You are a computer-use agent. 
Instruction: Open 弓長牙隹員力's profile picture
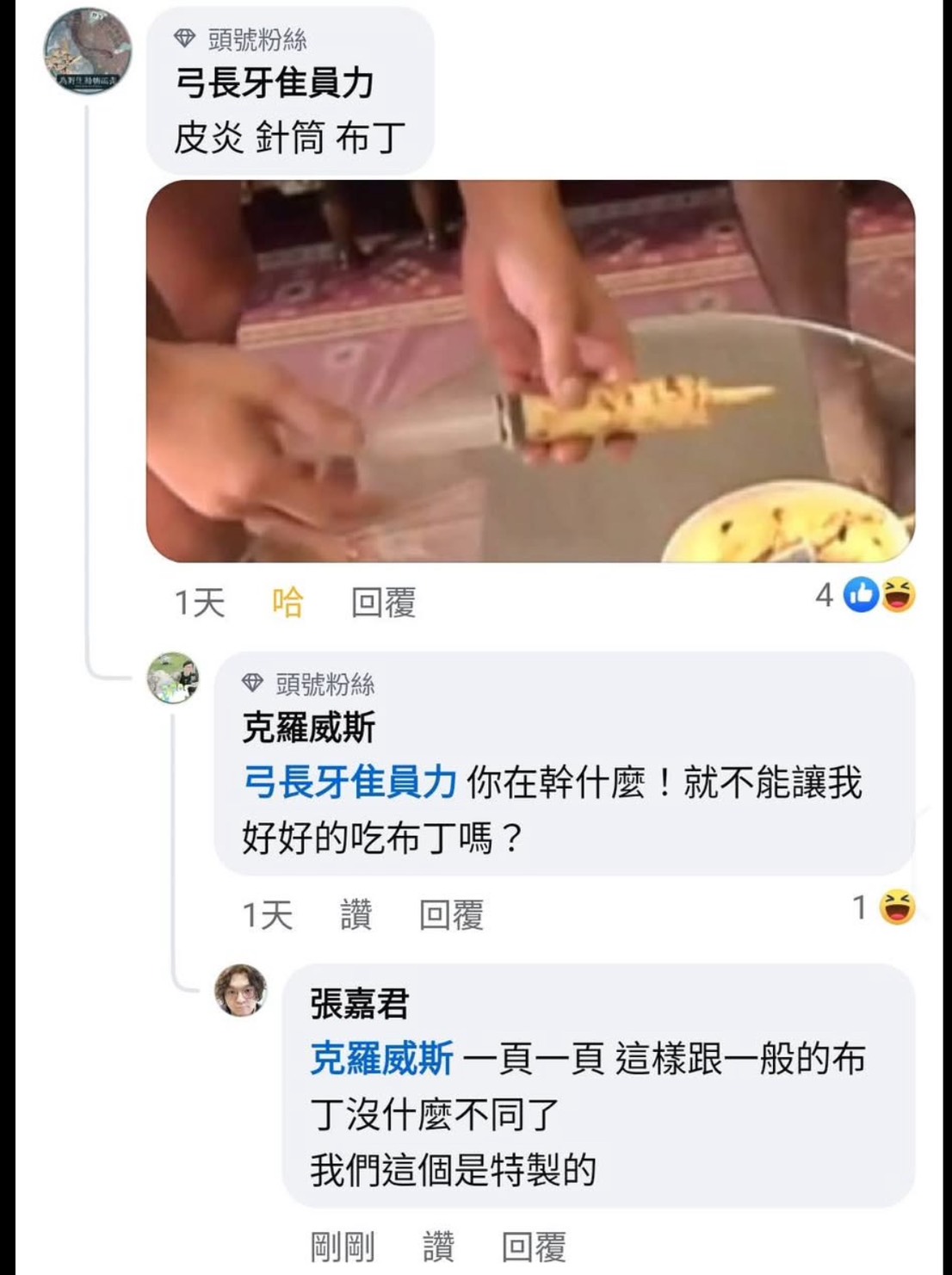coord(88,51)
